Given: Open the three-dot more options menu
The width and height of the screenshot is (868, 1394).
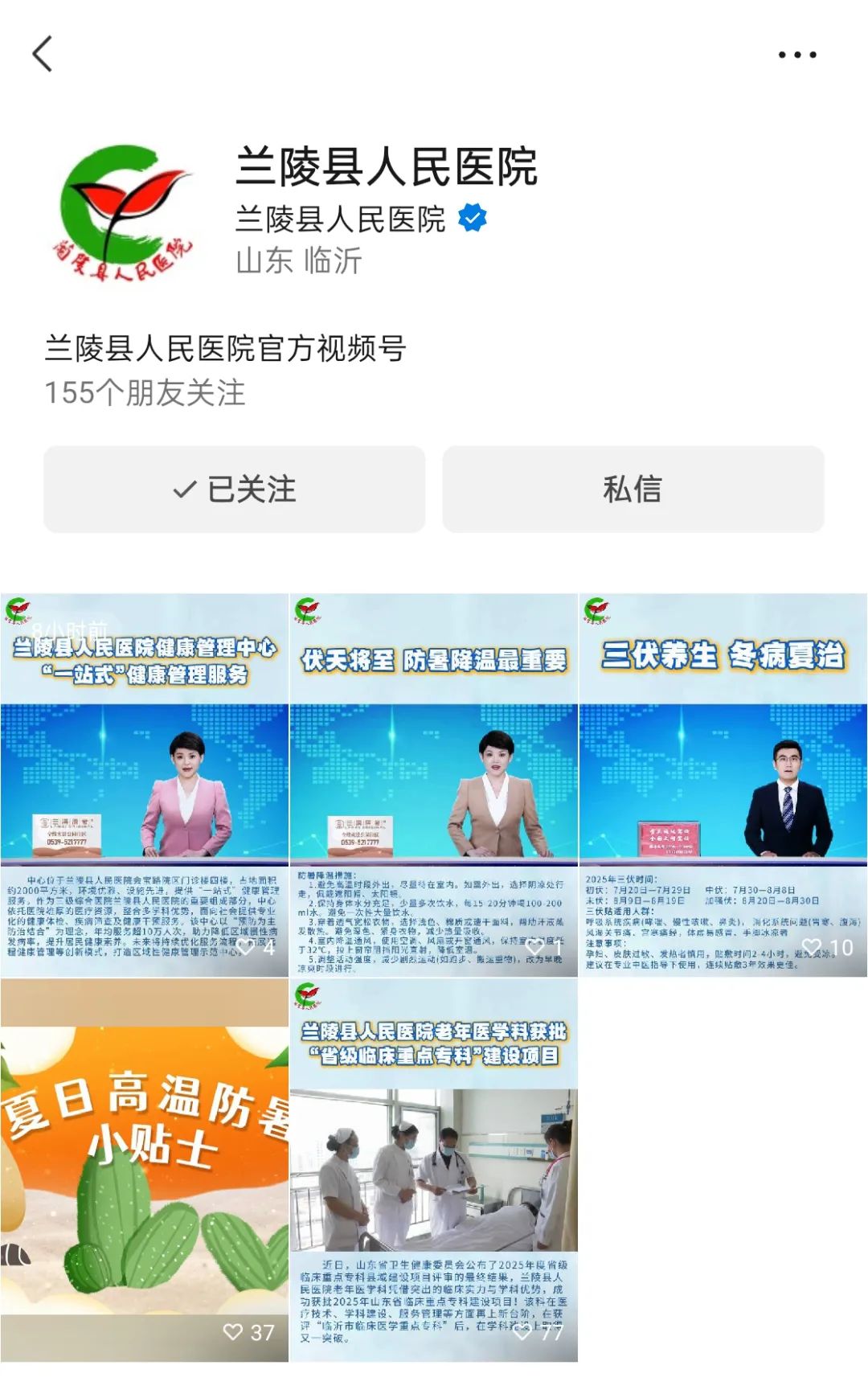Looking at the screenshot, I should (x=796, y=55).
